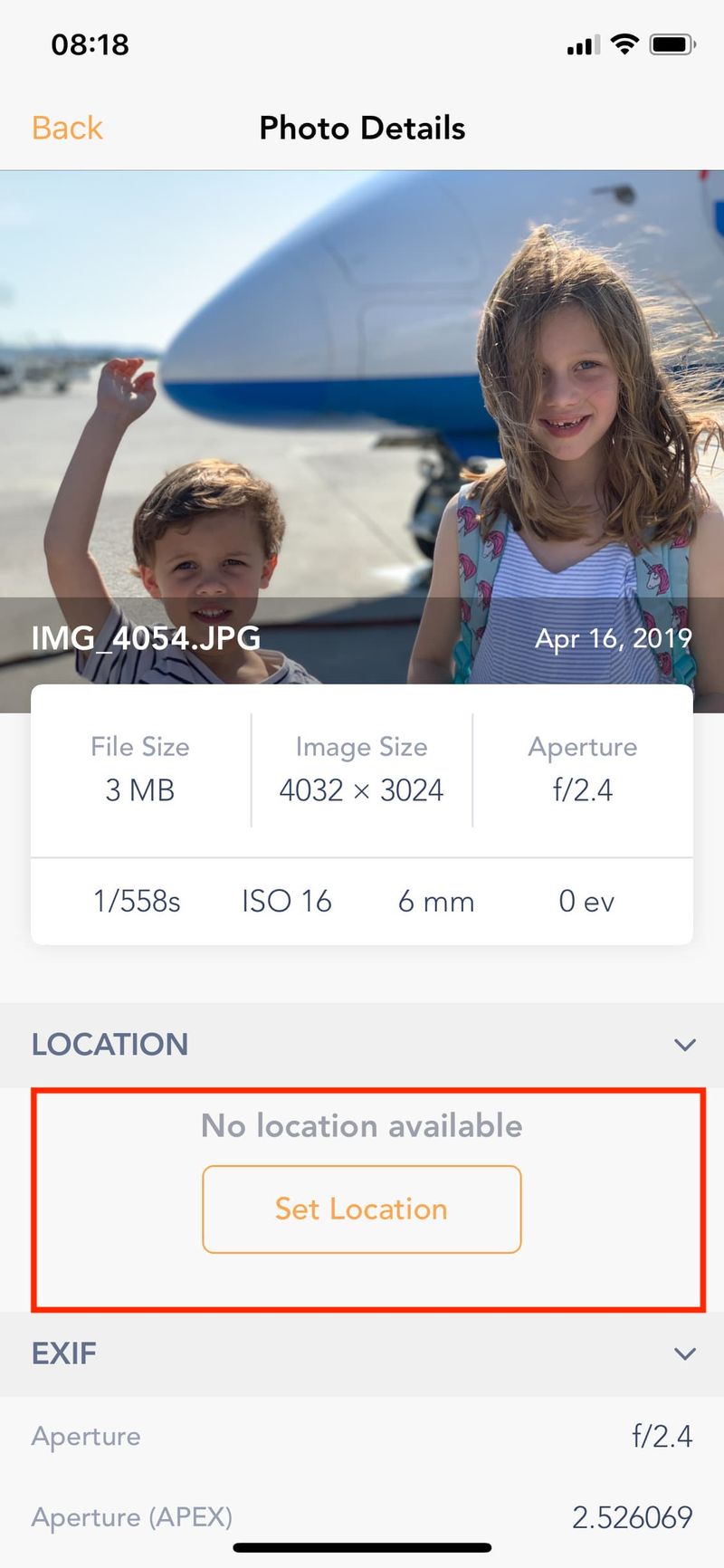Image resolution: width=724 pixels, height=1568 pixels.
Task: Collapse the LOCATION section chevron
Action: tap(685, 1045)
